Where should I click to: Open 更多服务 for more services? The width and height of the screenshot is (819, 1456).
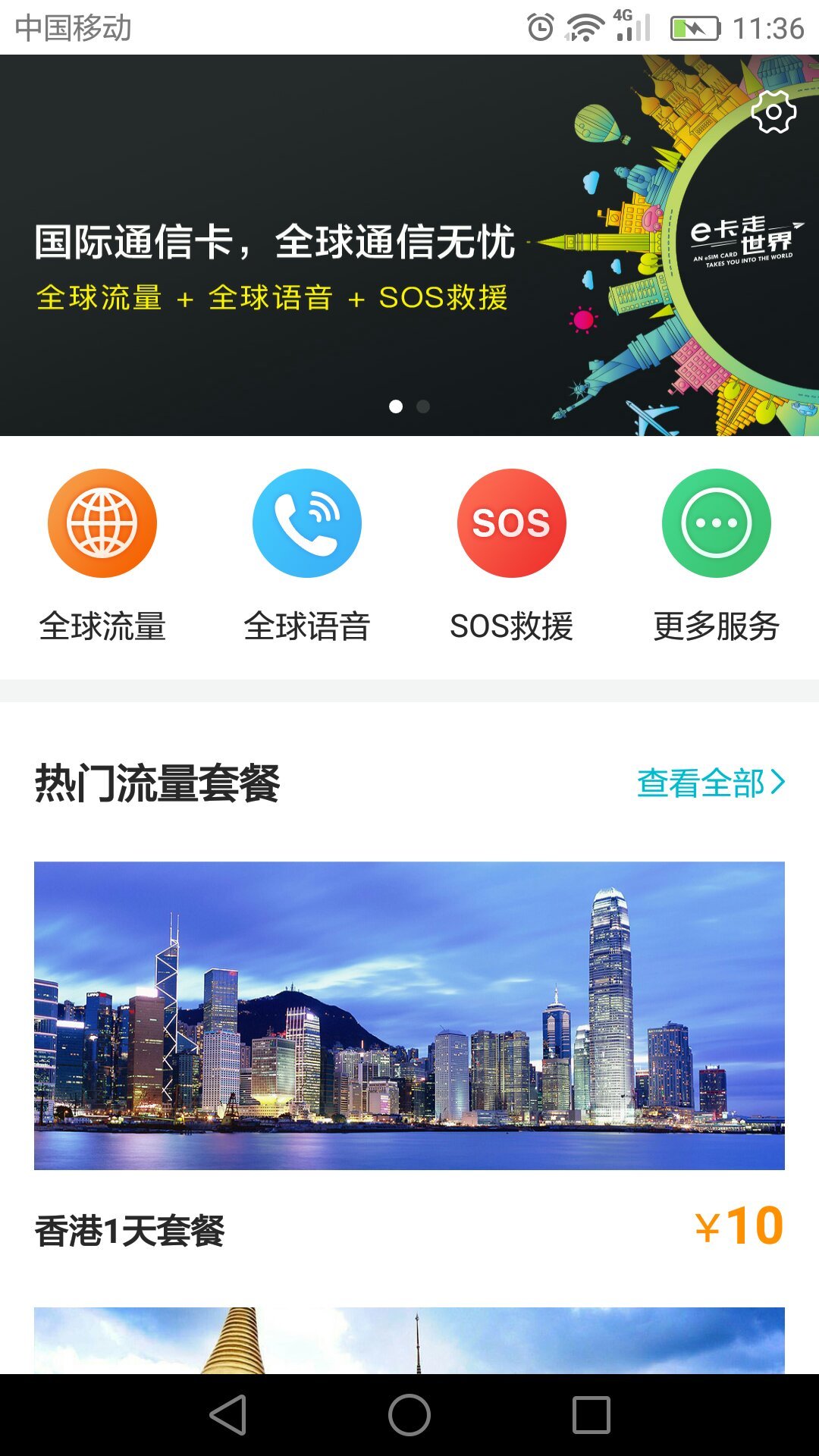tap(717, 523)
